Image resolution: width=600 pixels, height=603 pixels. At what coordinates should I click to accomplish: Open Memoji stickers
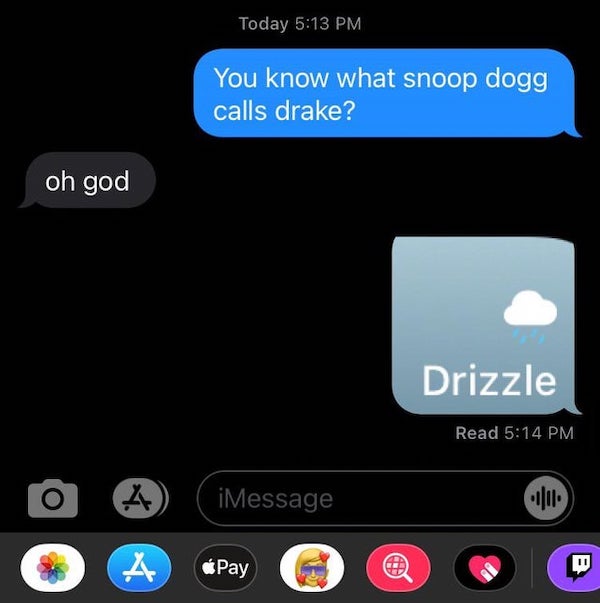pyautogui.click(x=311, y=567)
